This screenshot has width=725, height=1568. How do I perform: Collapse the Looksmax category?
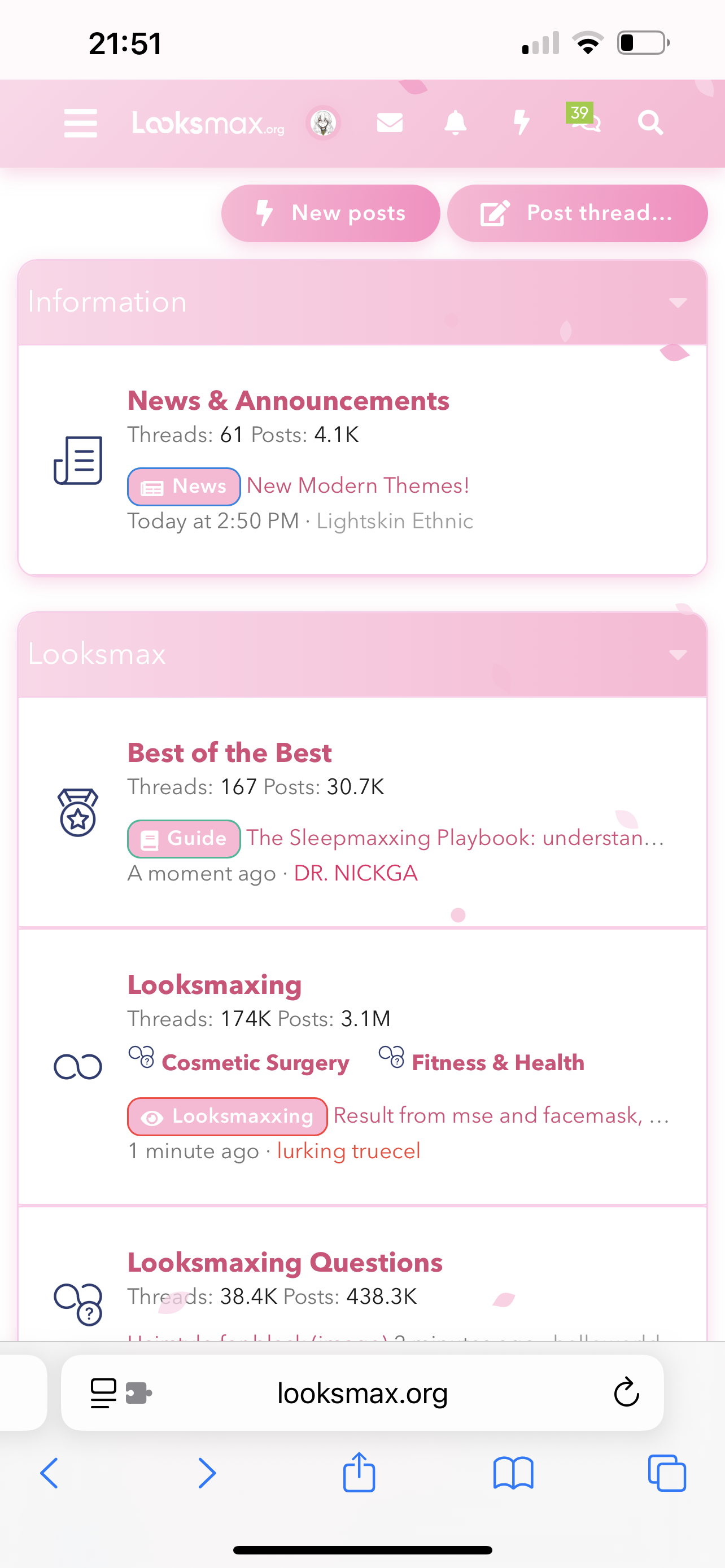[678, 655]
